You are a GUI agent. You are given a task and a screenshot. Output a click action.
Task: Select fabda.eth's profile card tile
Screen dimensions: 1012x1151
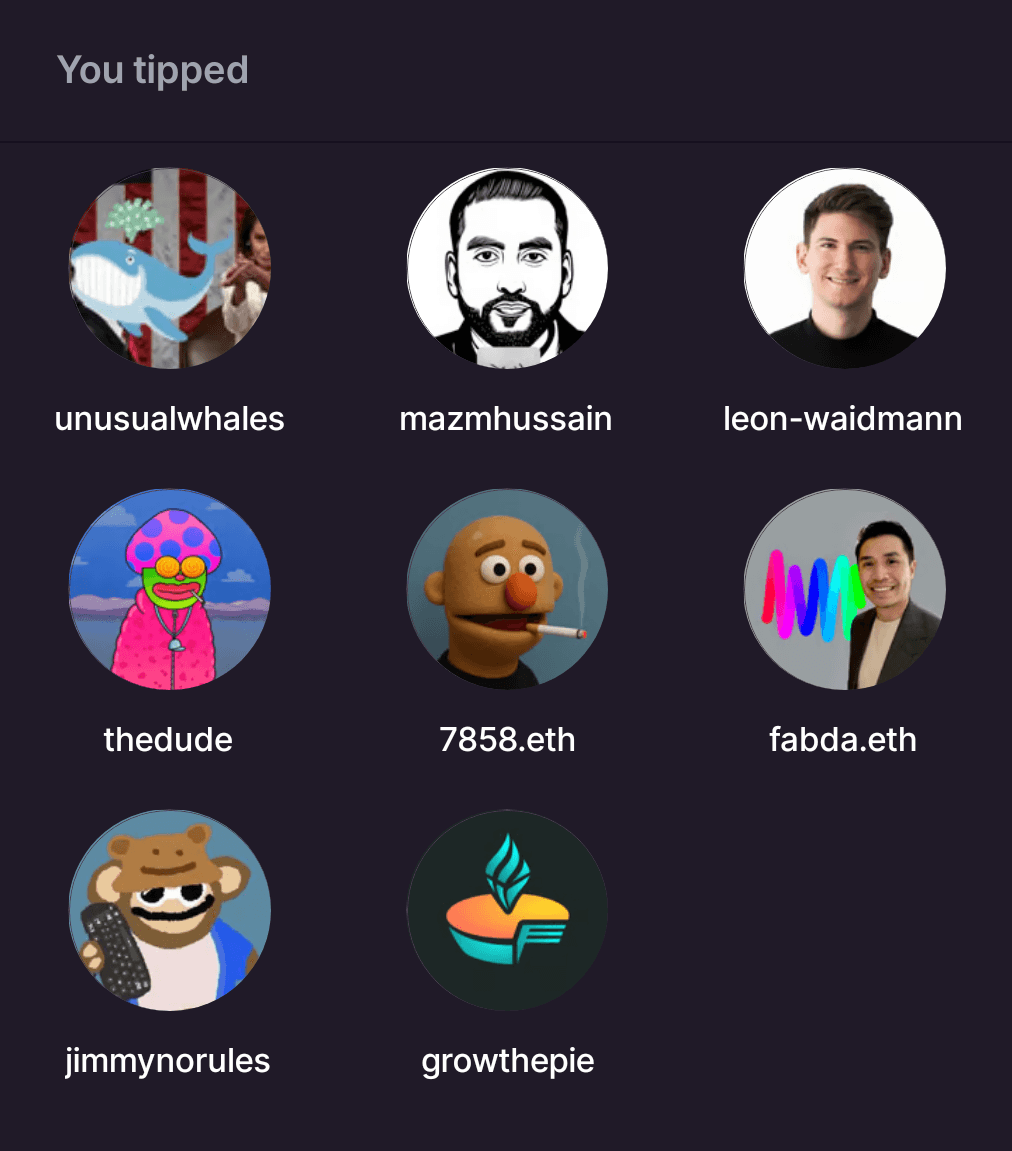[x=843, y=620]
